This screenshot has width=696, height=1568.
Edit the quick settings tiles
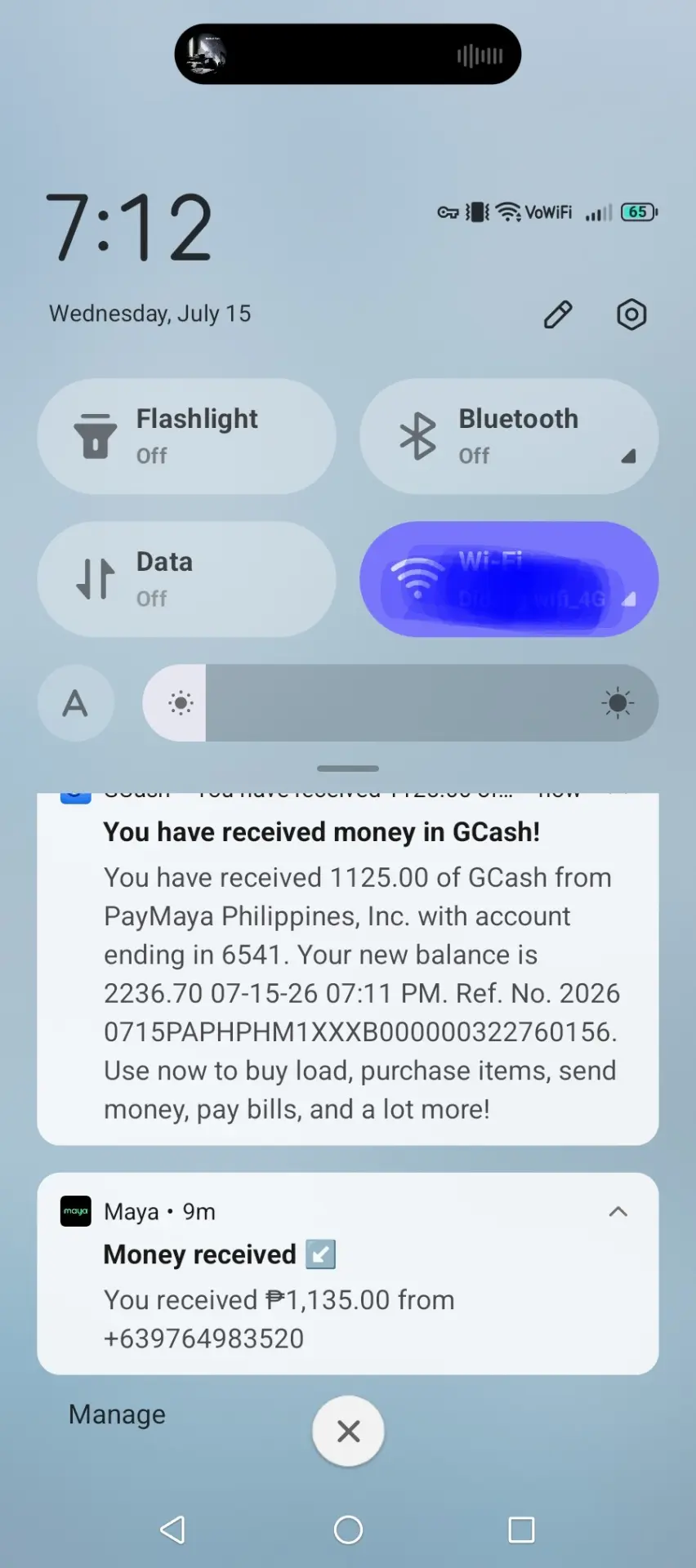coord(558,314)
